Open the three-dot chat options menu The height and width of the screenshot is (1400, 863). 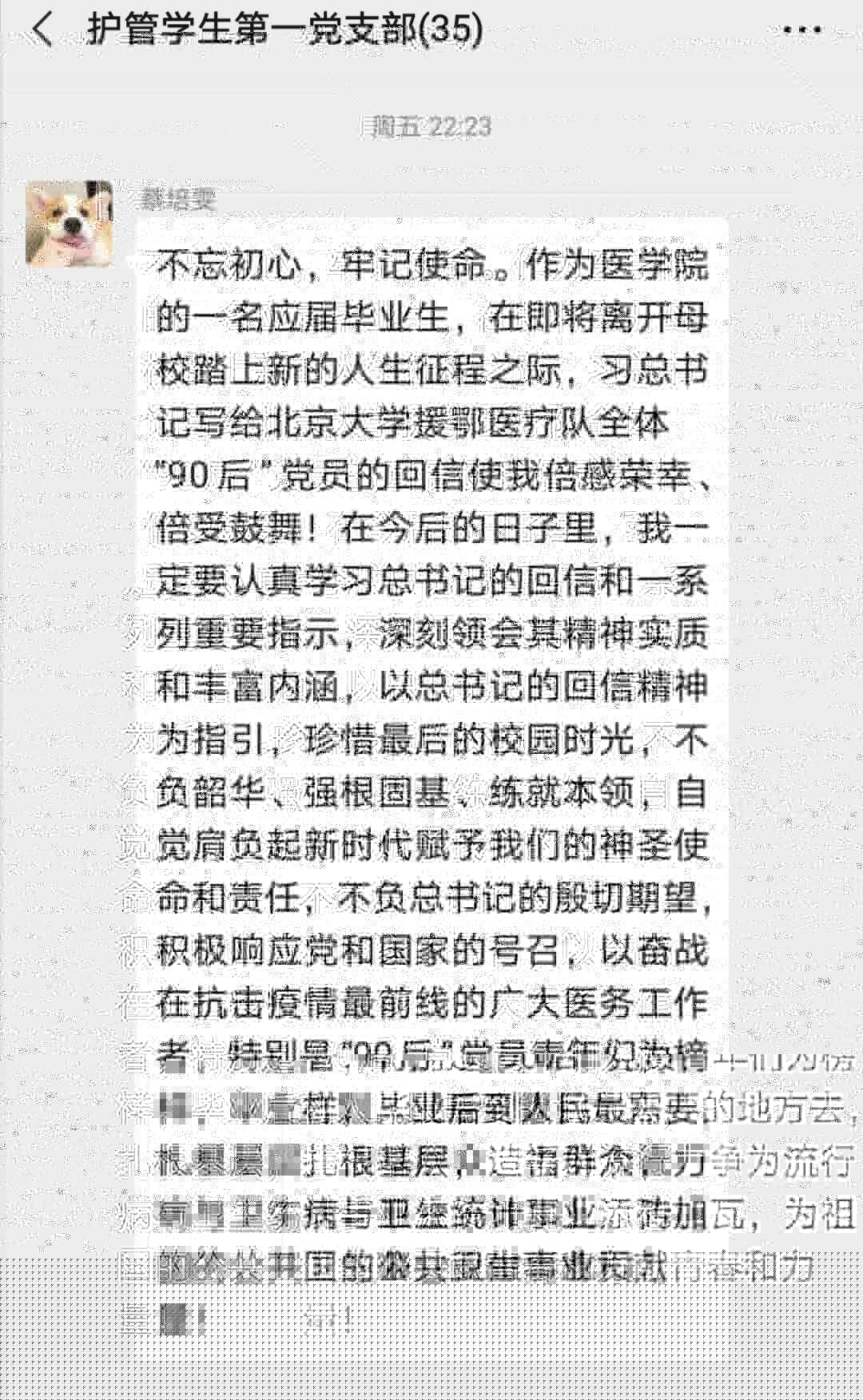click(x=802, y=31)
